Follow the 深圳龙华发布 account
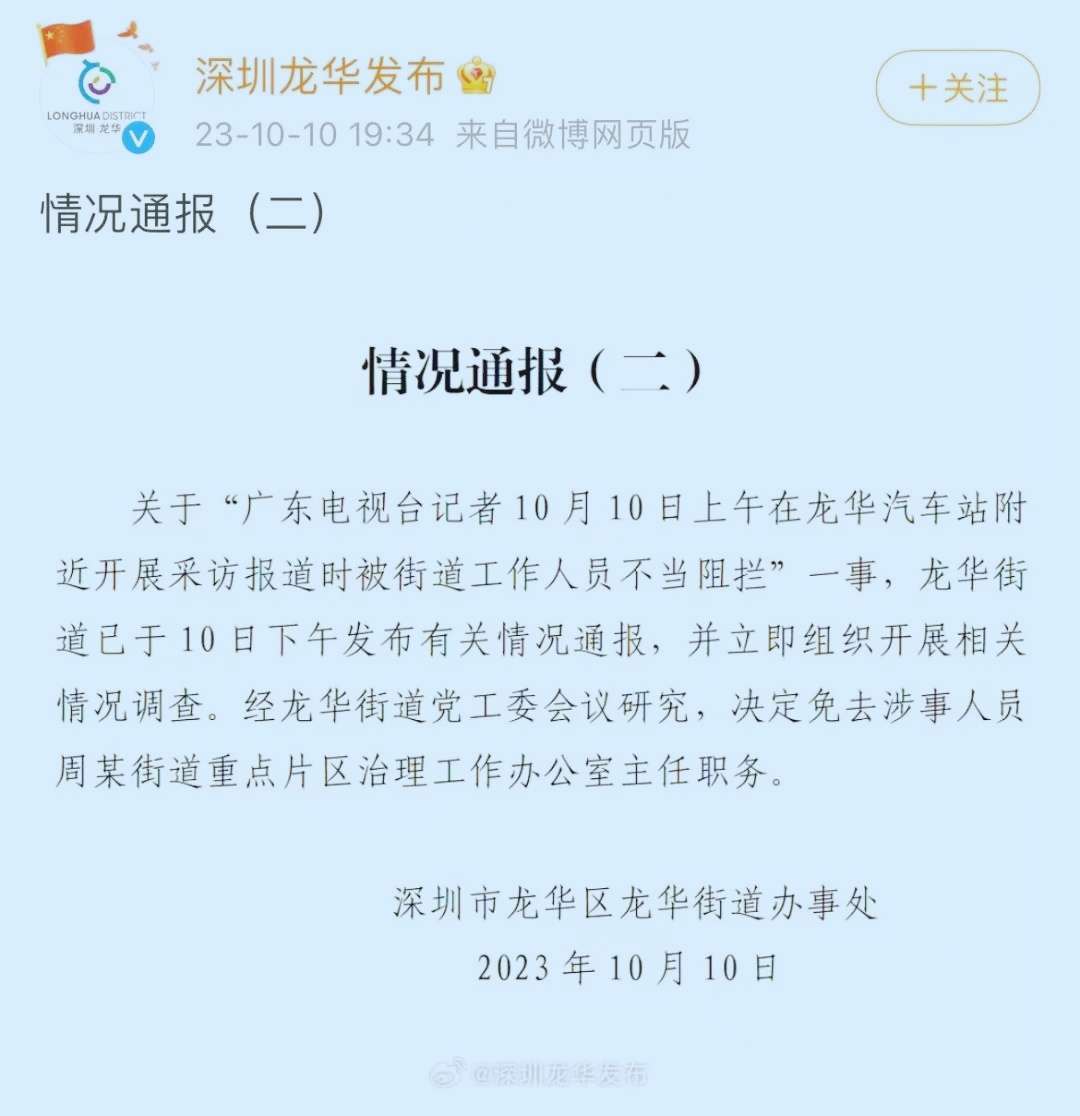Image resolution: width=1080 pixels, height=1116 pixels. click(957, 88)
